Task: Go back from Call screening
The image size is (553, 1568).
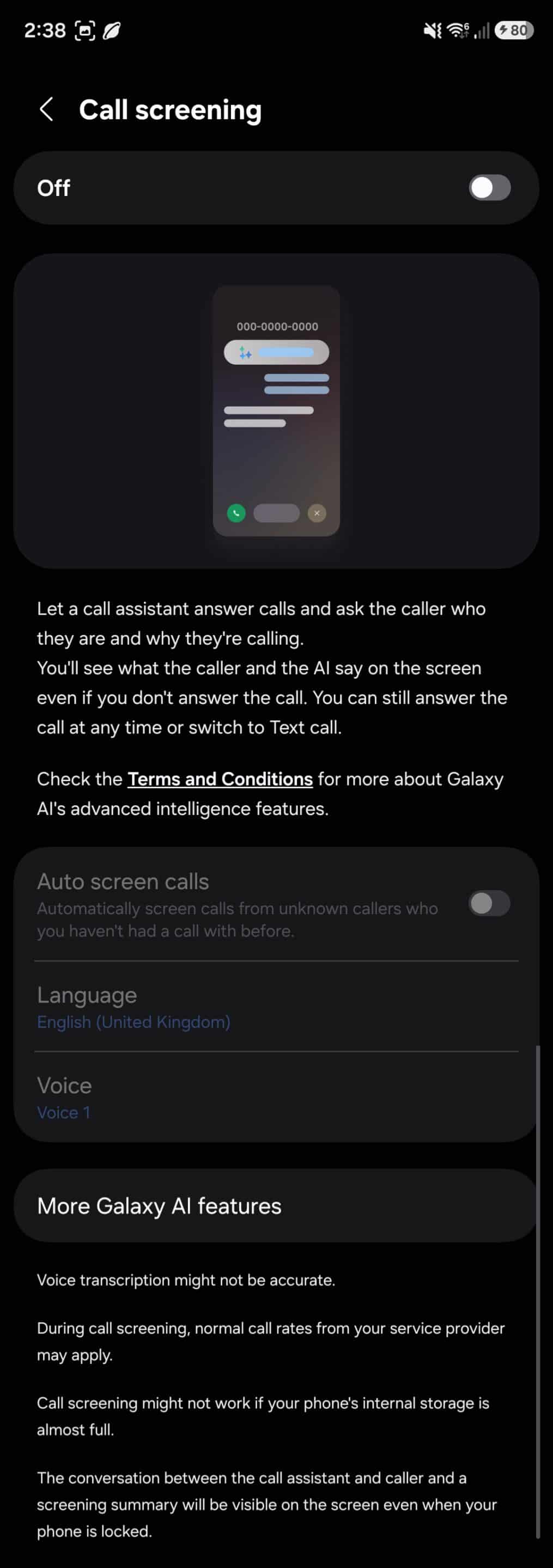Action: point(46,109)
